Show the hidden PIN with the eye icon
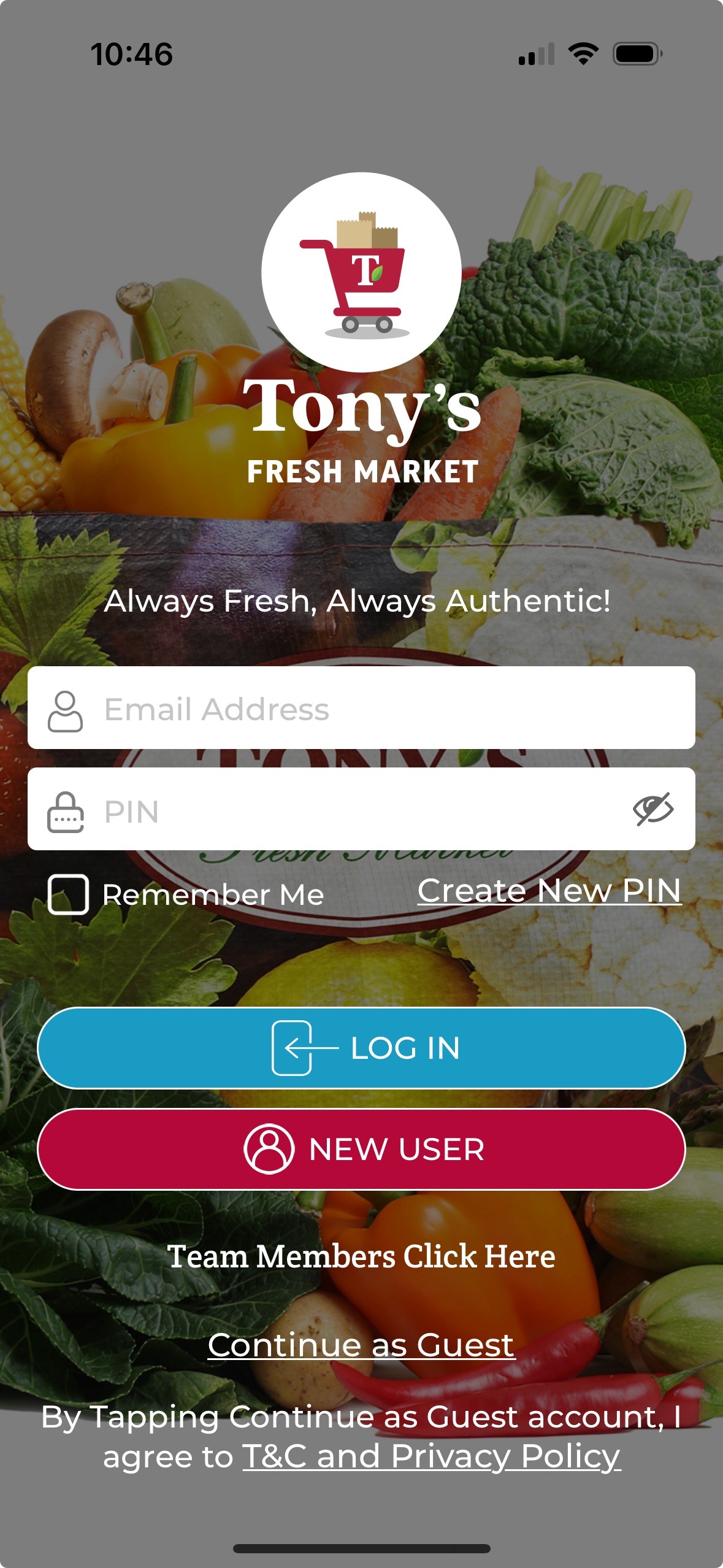Screen dimensions: 723x1568 [652, 810]
